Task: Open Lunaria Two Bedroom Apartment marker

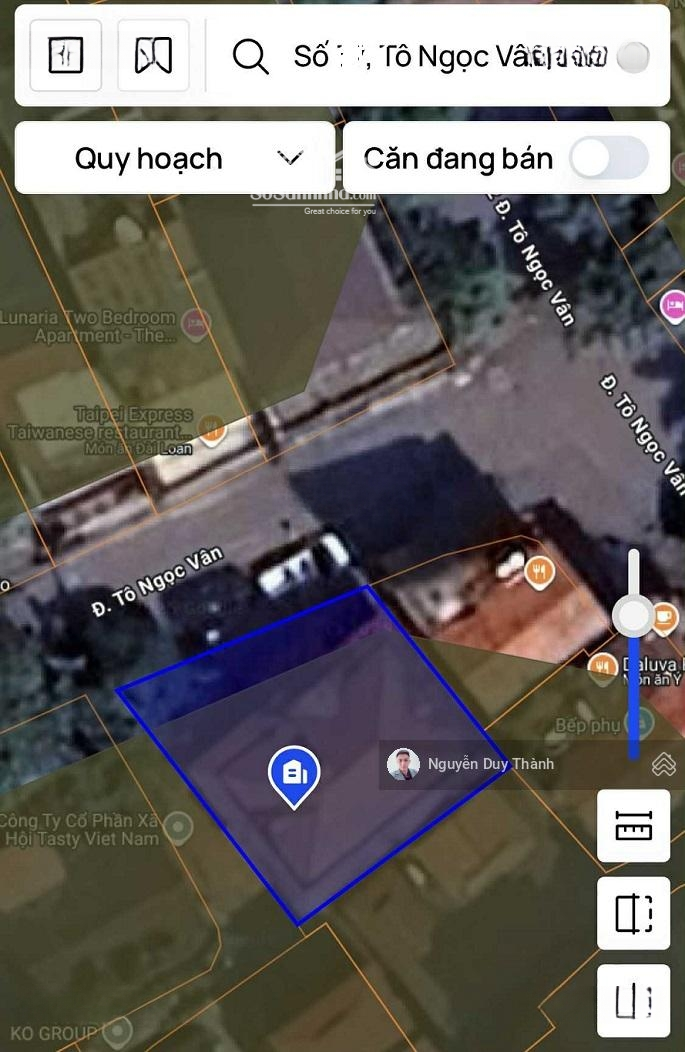Action: 198,322
